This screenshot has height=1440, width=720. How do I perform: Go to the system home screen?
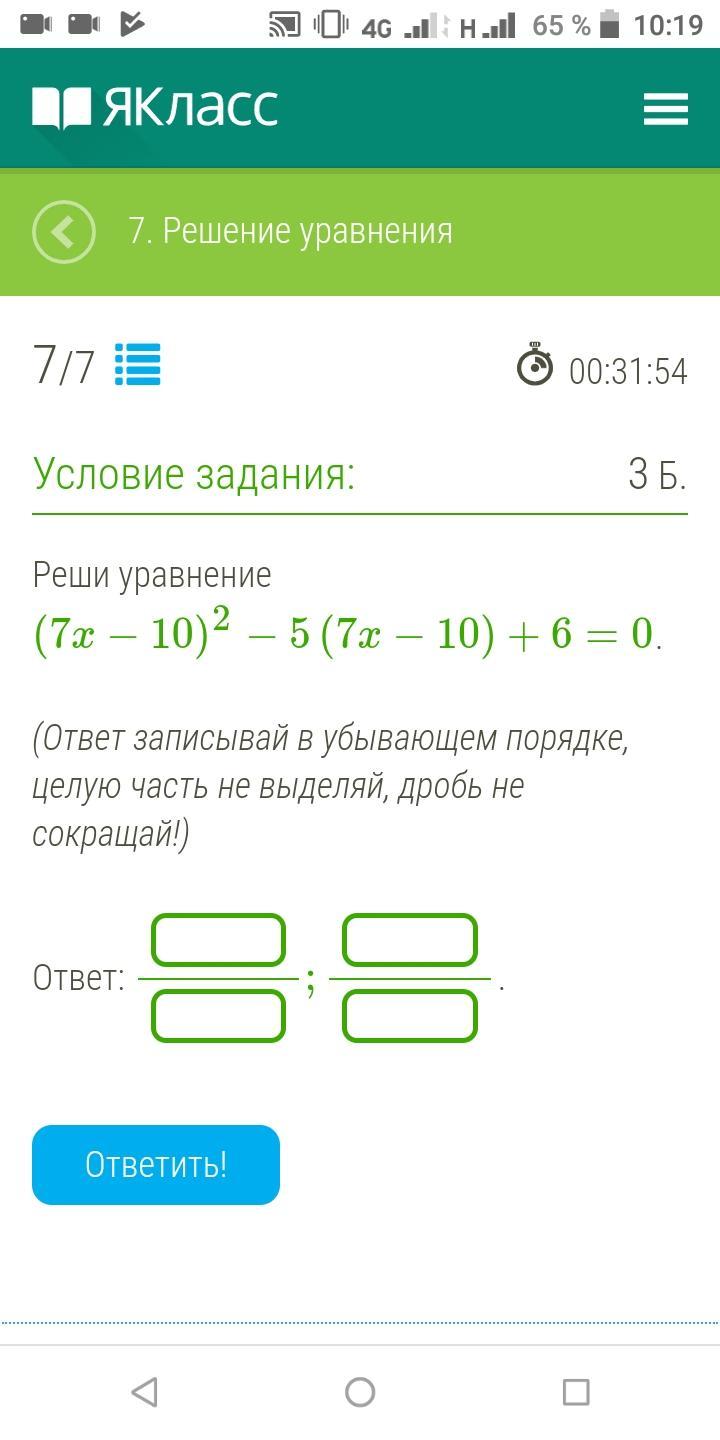(360, 1392)
